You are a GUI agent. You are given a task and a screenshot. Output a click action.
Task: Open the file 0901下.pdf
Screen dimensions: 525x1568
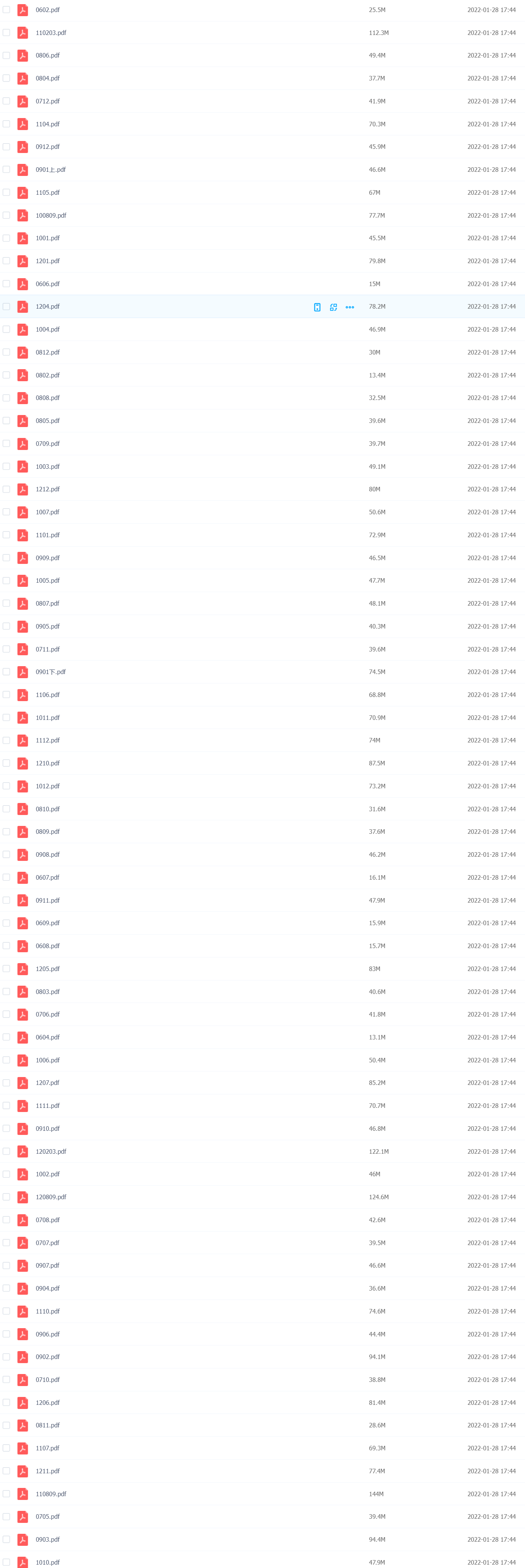click(50, 672)
